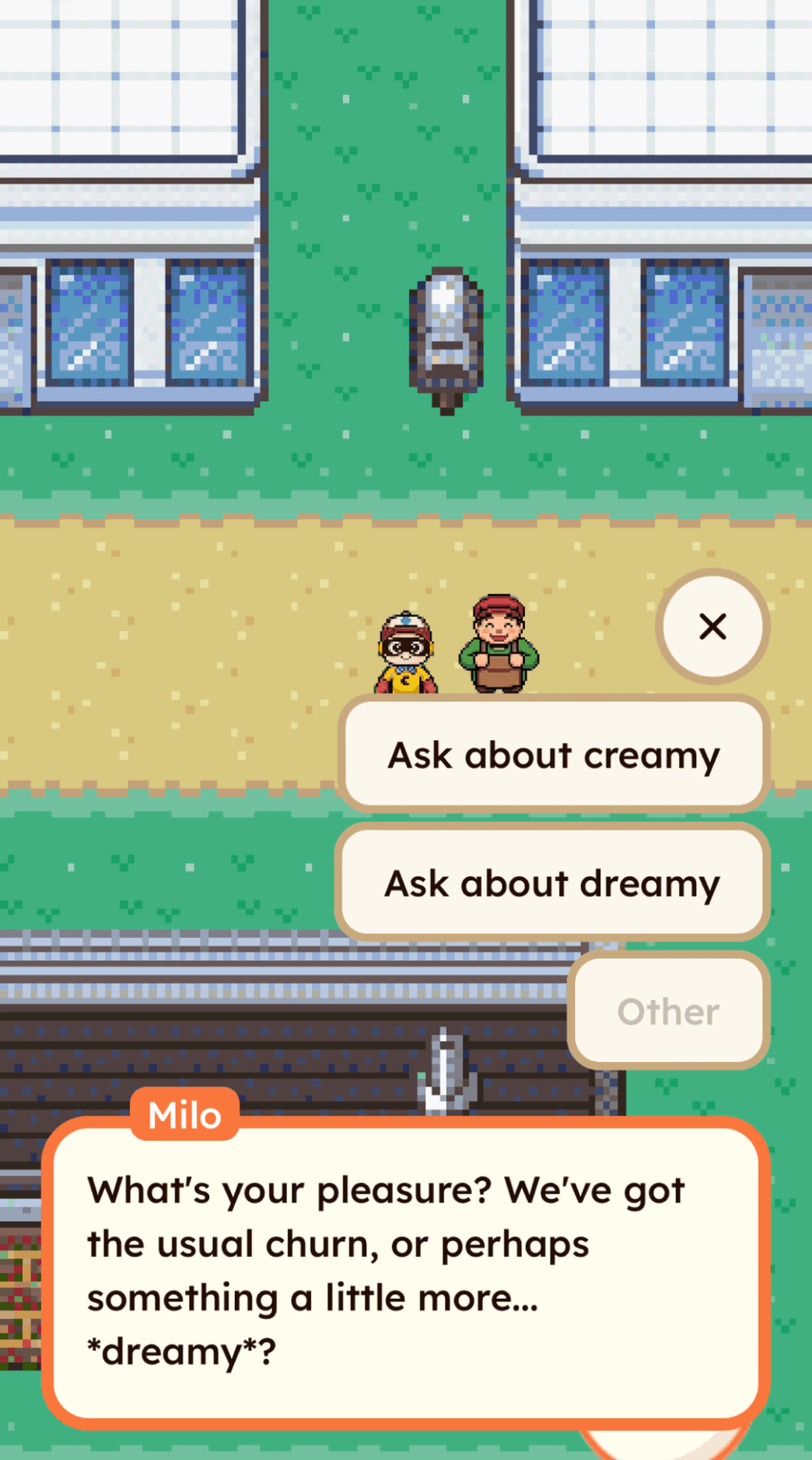Open more responses via the Other chip
The height and width of the screenshot is (1460, 812).
coord(669,1011)
